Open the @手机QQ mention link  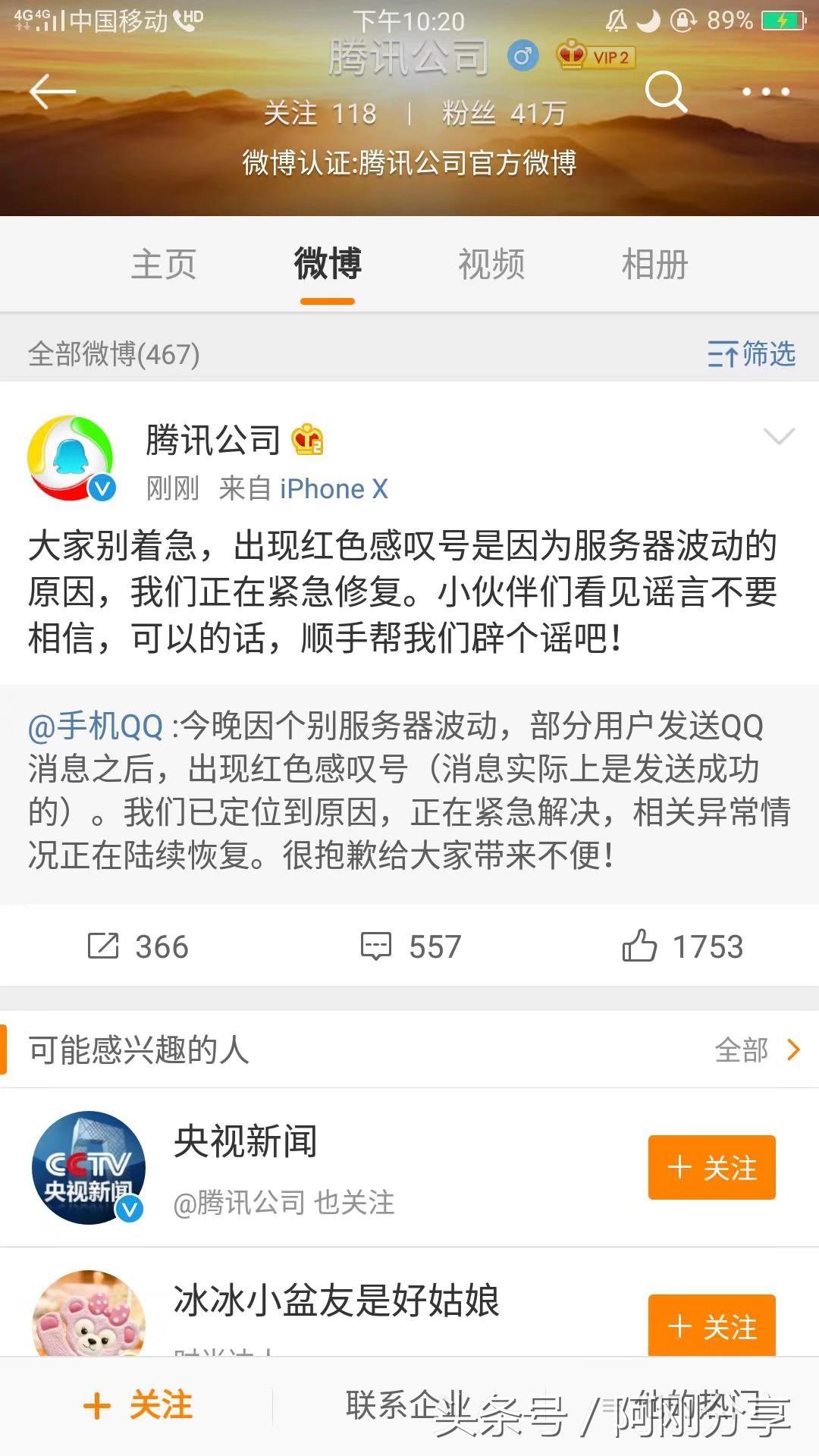[x=96, y=726]
